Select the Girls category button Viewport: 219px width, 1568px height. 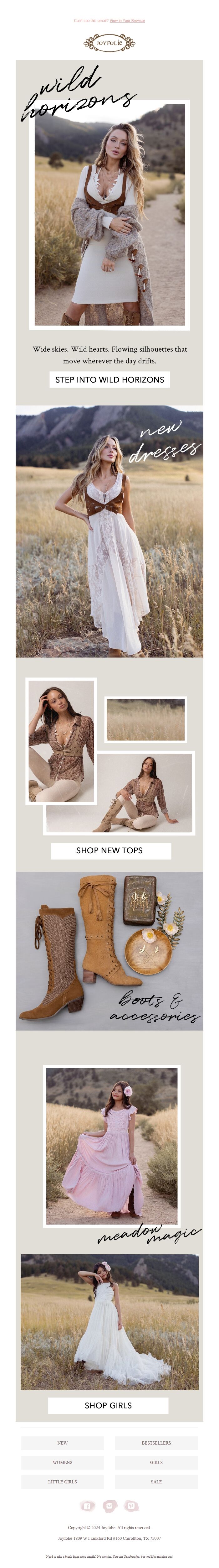[x=156, y=1462]
